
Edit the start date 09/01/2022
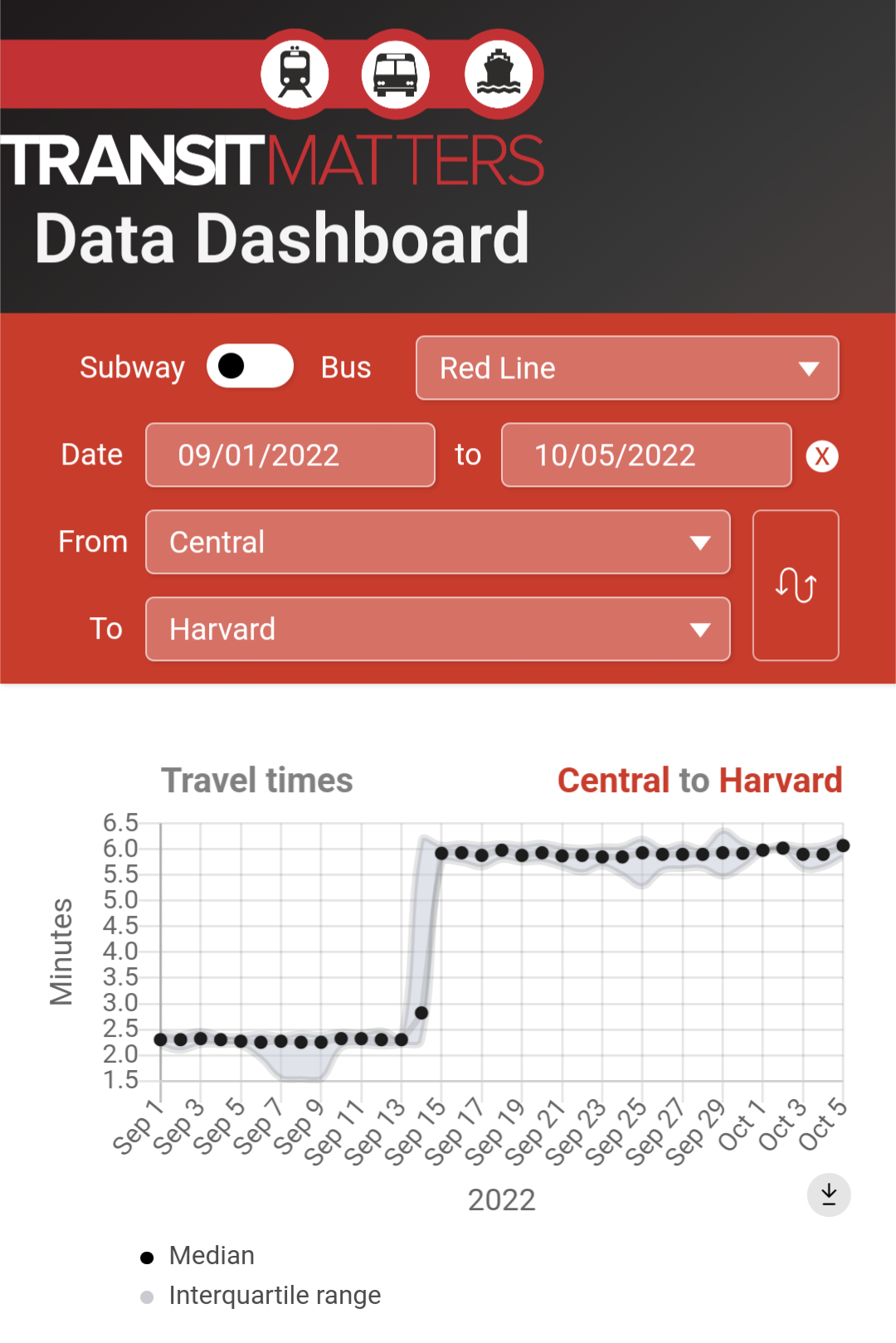click(290, 455)
